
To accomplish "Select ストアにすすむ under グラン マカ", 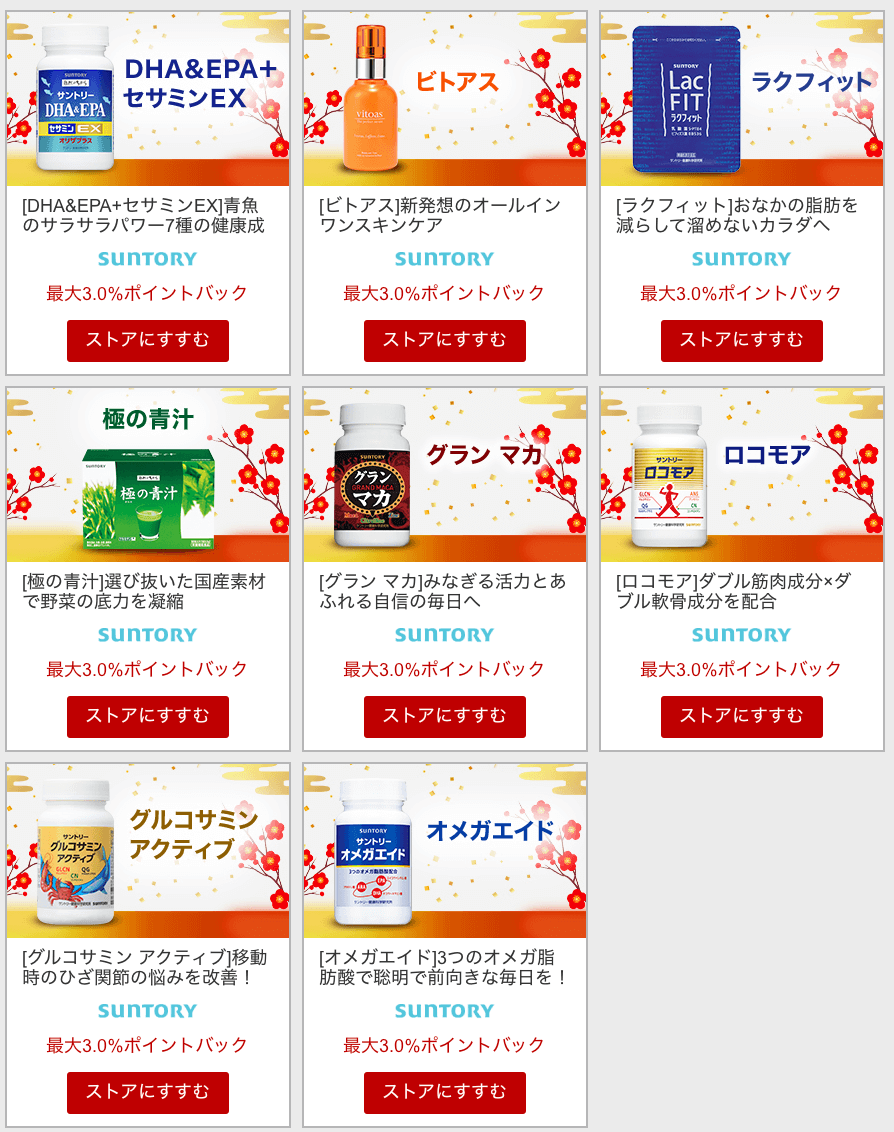I will click(445, 717).
